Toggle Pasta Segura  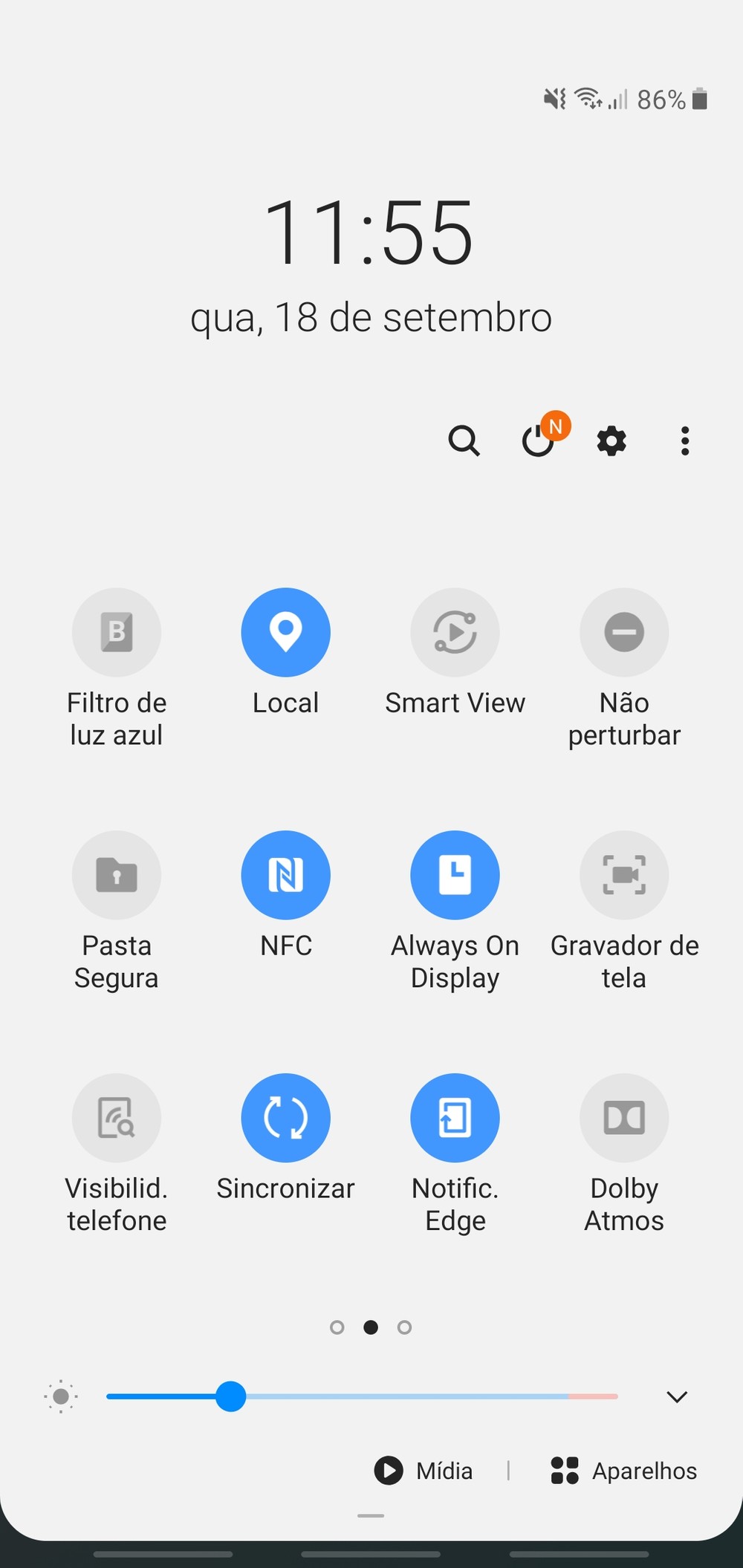[117, 875]
